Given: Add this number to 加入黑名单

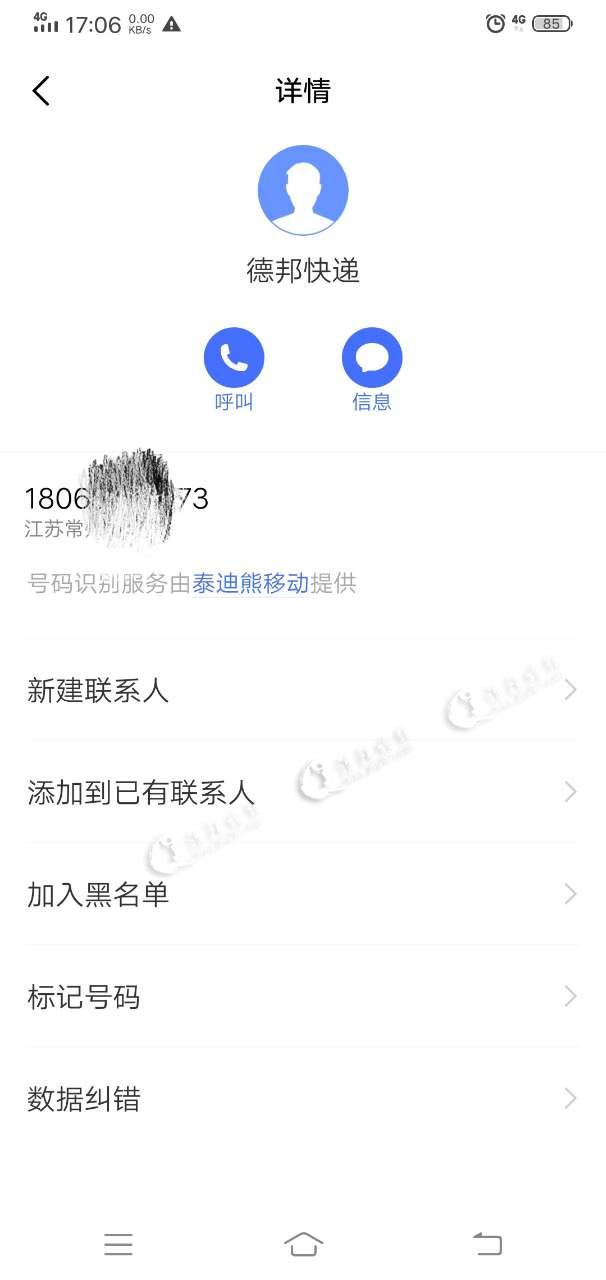Looking at the screenshot, I should 302,895.
